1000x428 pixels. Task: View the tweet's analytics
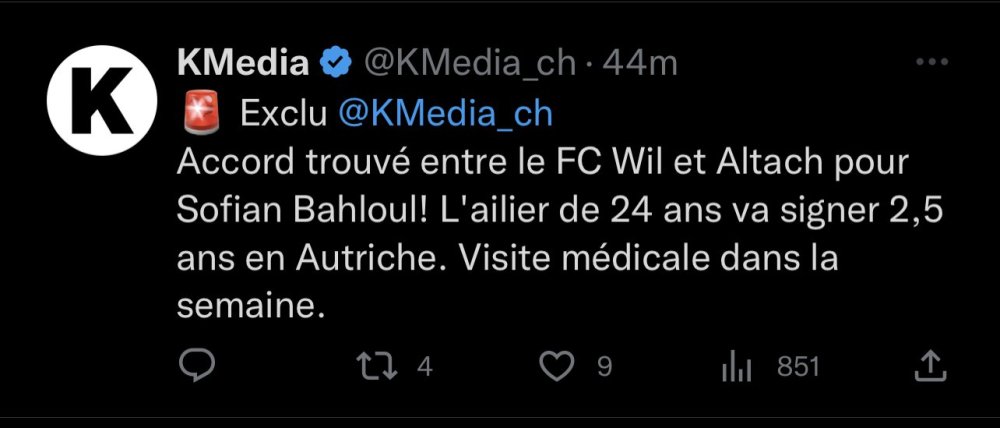pos(735,367)
